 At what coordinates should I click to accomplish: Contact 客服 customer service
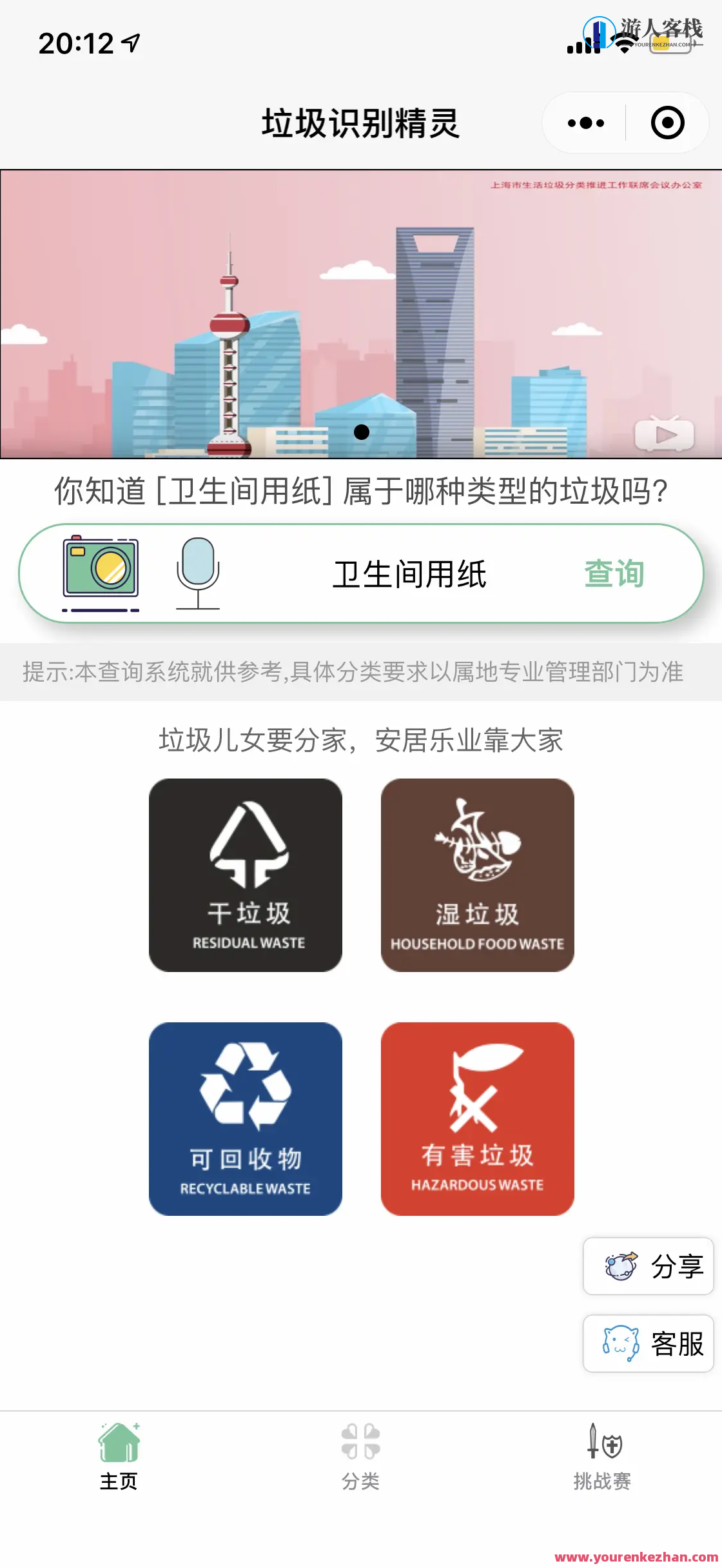(647, 1345)
